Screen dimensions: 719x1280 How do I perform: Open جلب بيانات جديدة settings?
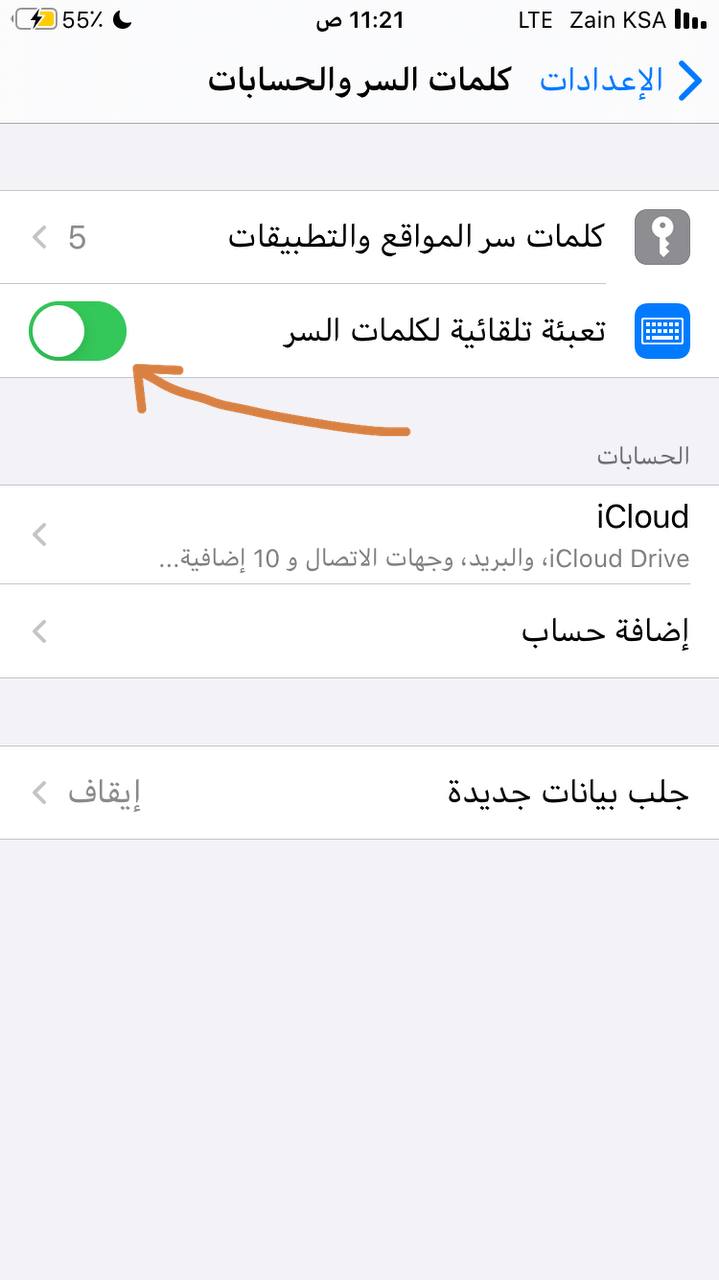[x=359, y=793]
